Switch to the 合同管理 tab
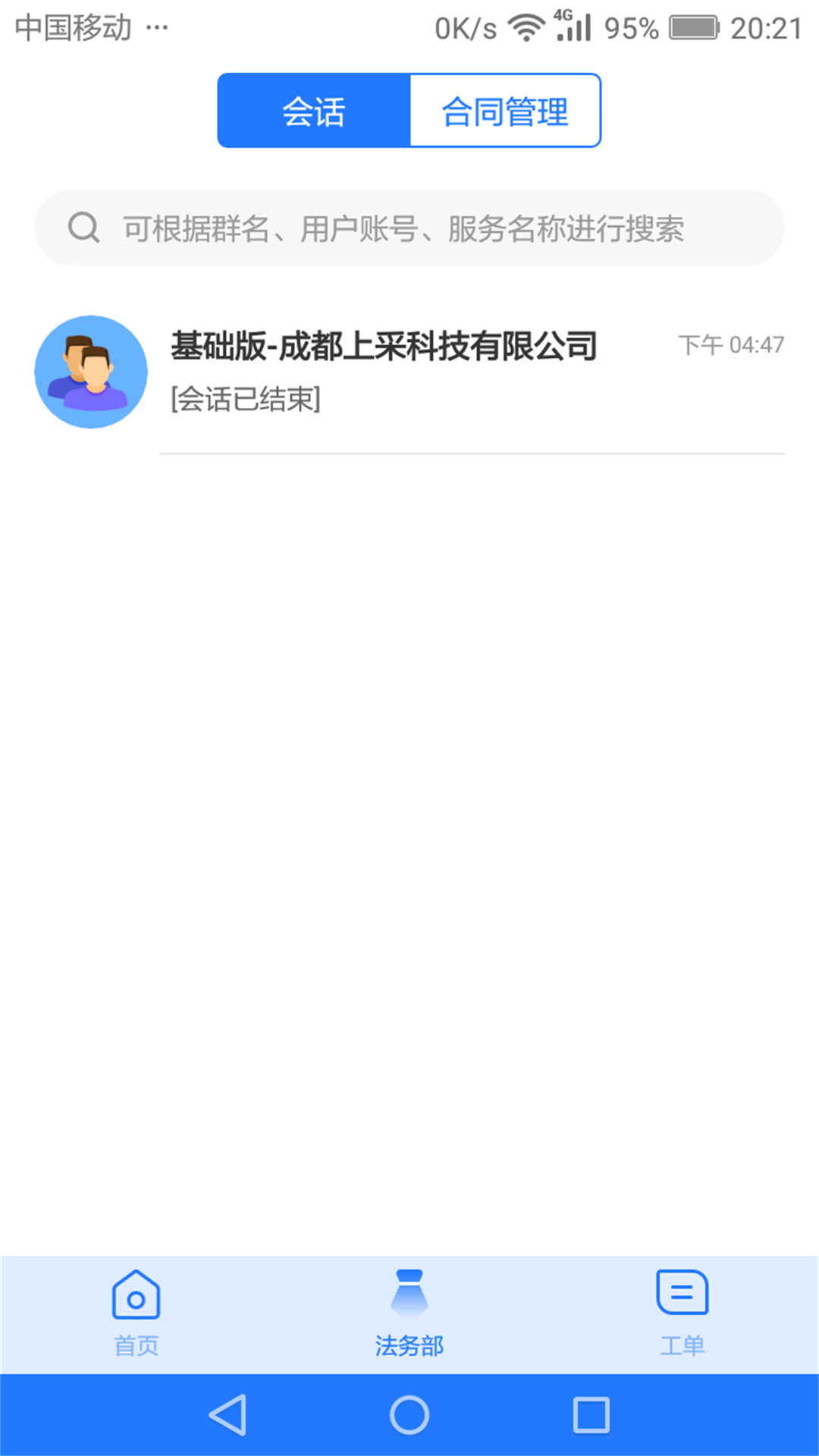Screen dimensions: 819x1456 505,111
